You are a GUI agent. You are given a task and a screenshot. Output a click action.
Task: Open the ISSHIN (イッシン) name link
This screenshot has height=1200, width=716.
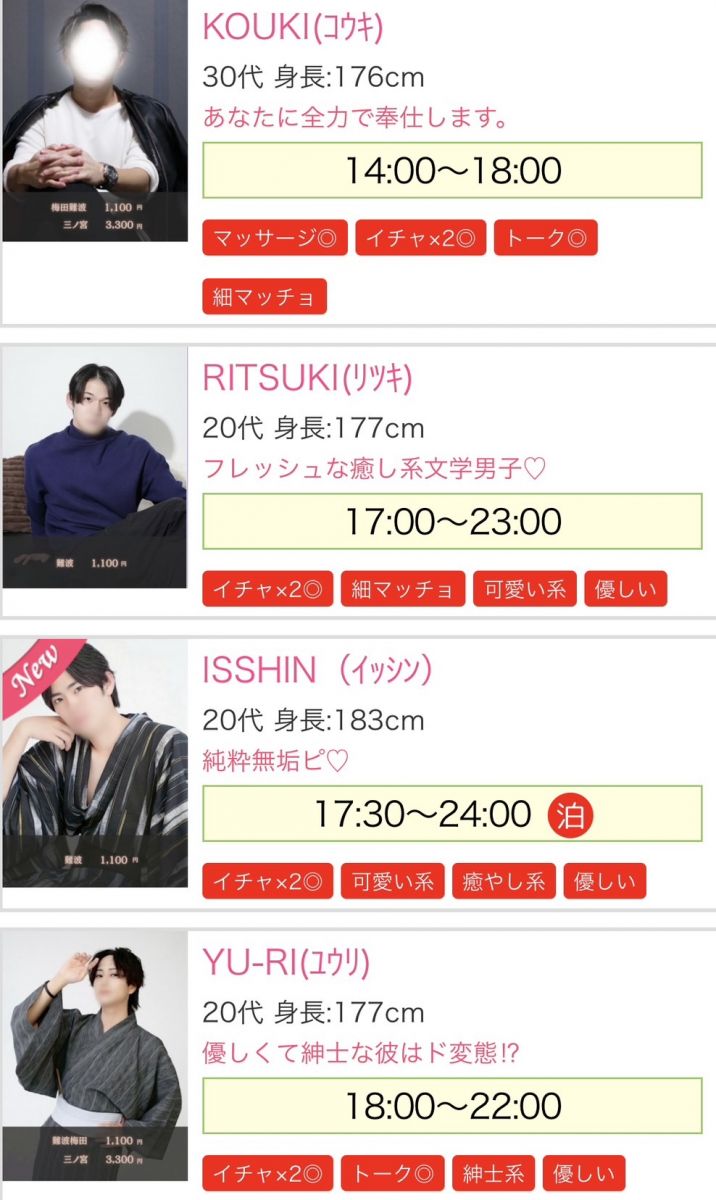[317, 670]
